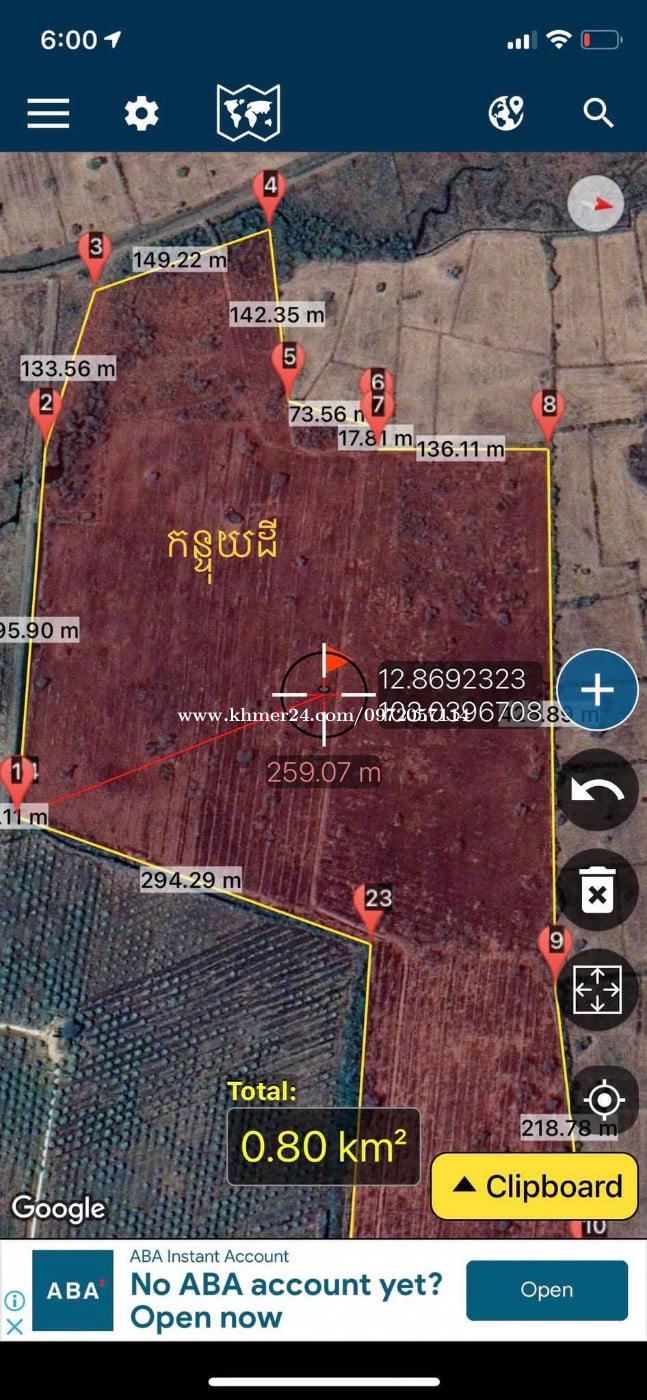Tap the globe location icon
Image resolution: width=647 pixels, height=1400 pixels.
click(506, 113)
